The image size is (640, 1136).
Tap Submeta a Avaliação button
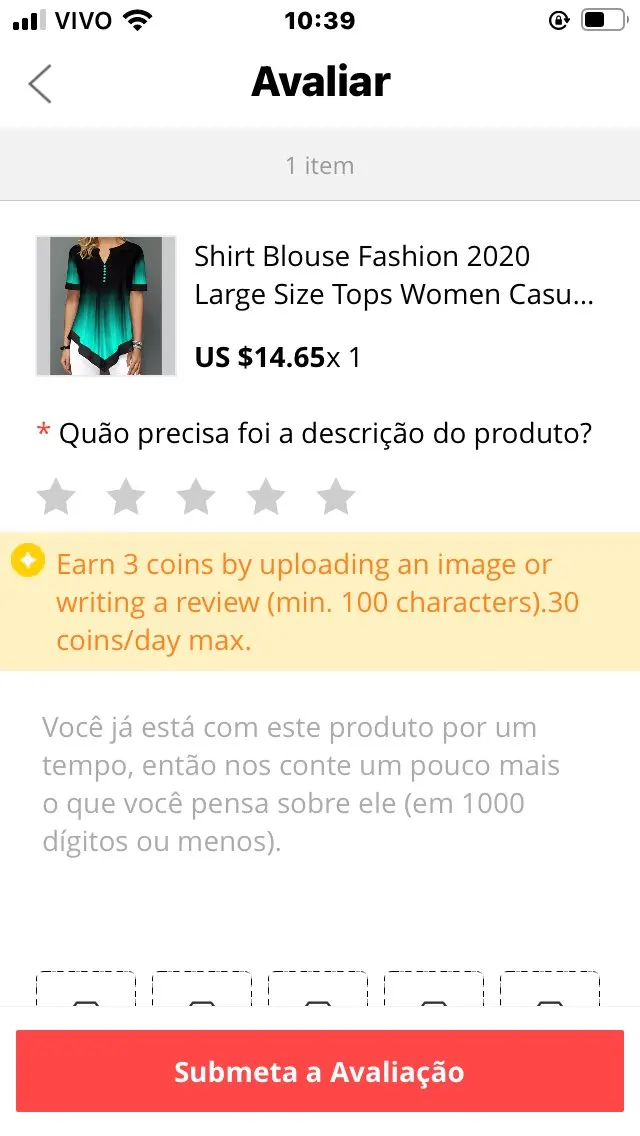(x=320, y=1072)
